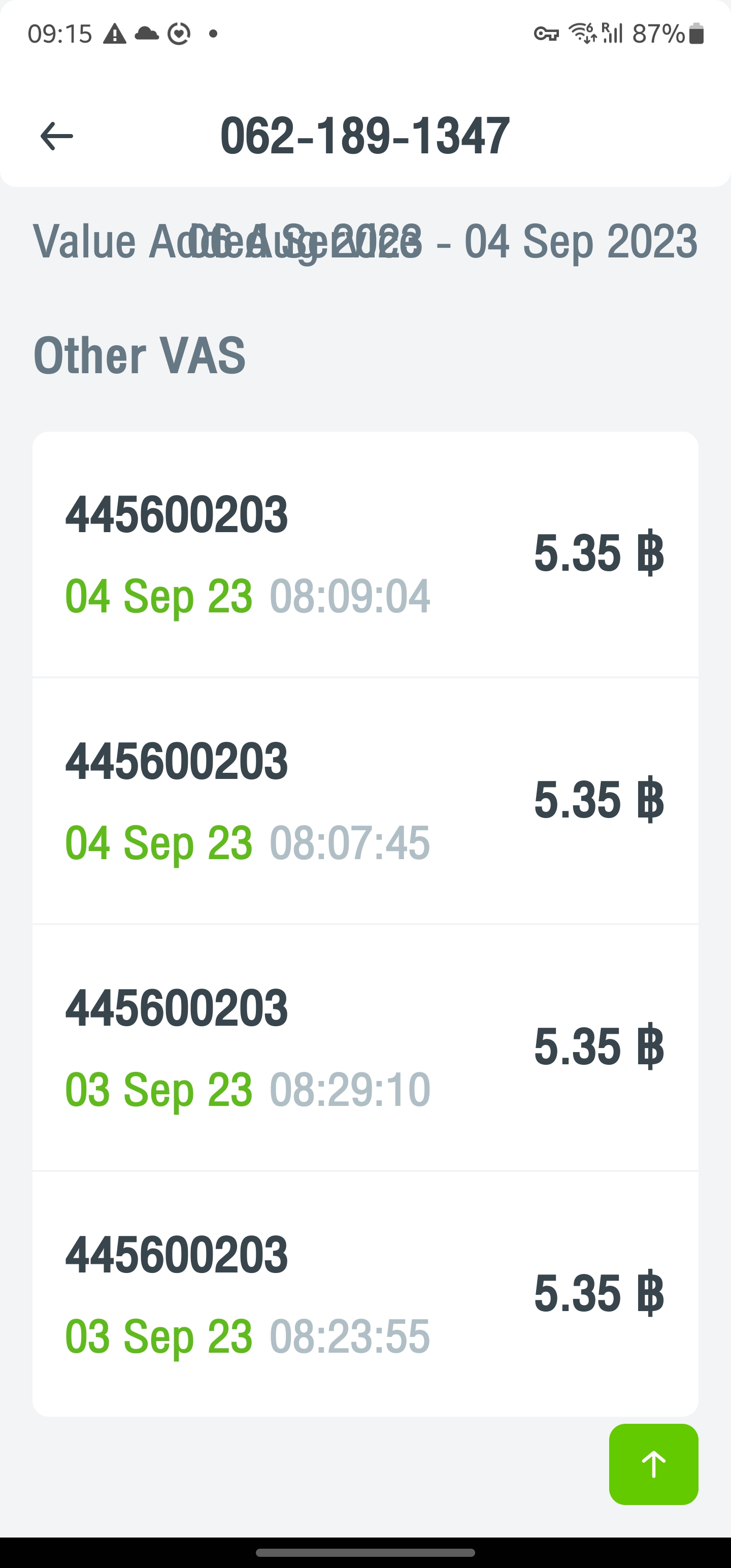Tap the green scroll-to-top arrow button
Image resolution: width=731 pixels, height=1568 pixels.
pyautogui.click(x=653, y=1464)
